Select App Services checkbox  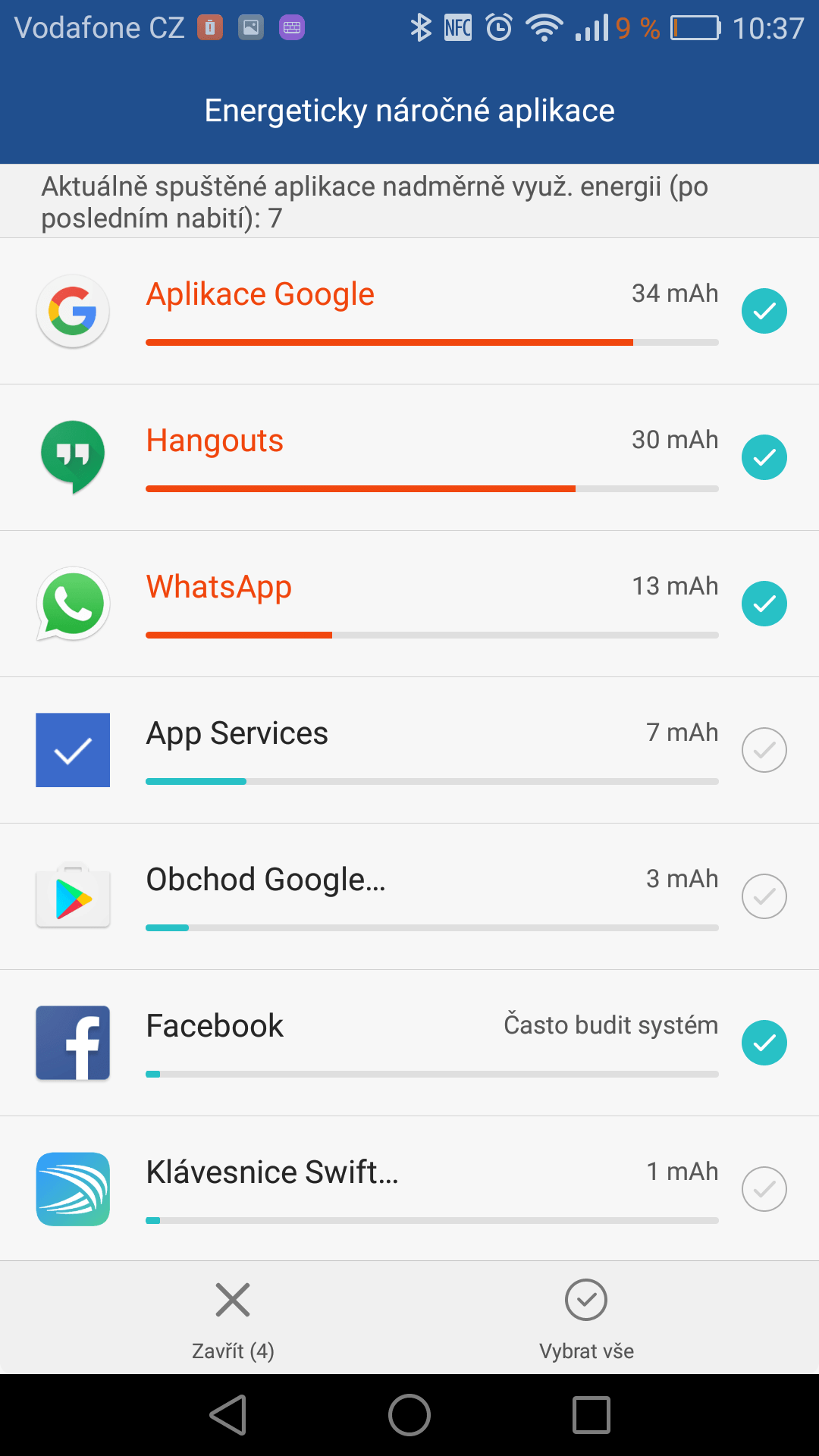pos(764,750)
